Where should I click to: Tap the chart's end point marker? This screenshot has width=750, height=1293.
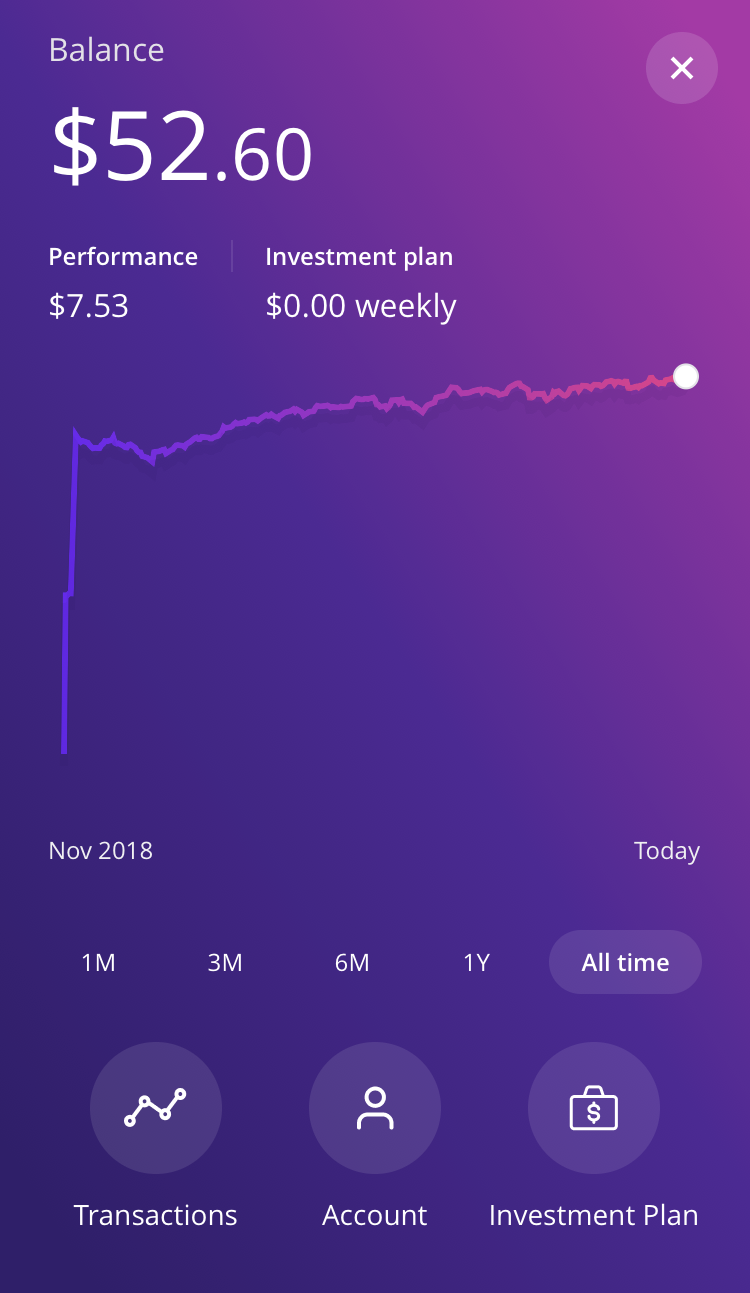click(x=686, y=376)
